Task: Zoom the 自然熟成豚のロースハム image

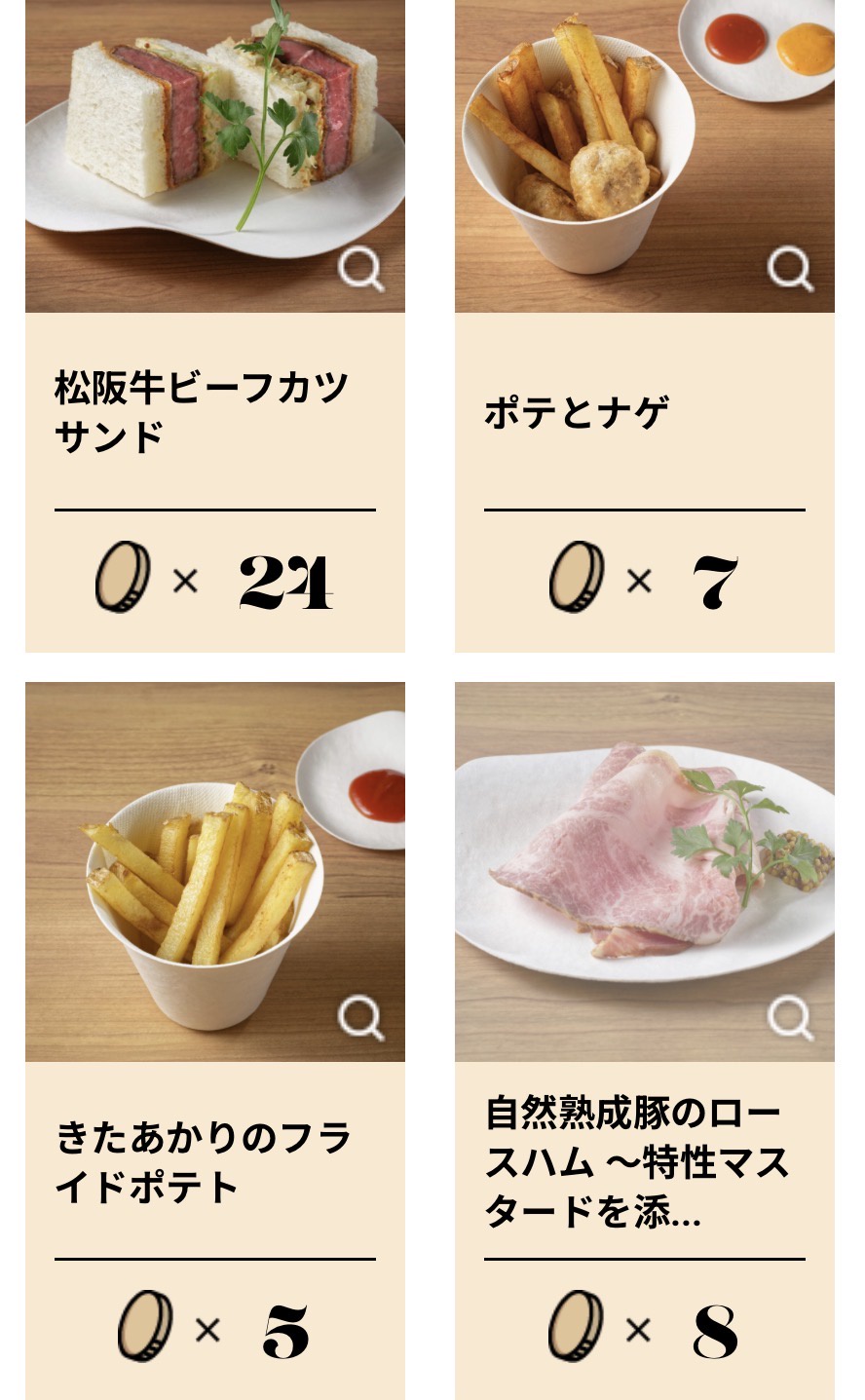Action: (x=789, y=1018)
